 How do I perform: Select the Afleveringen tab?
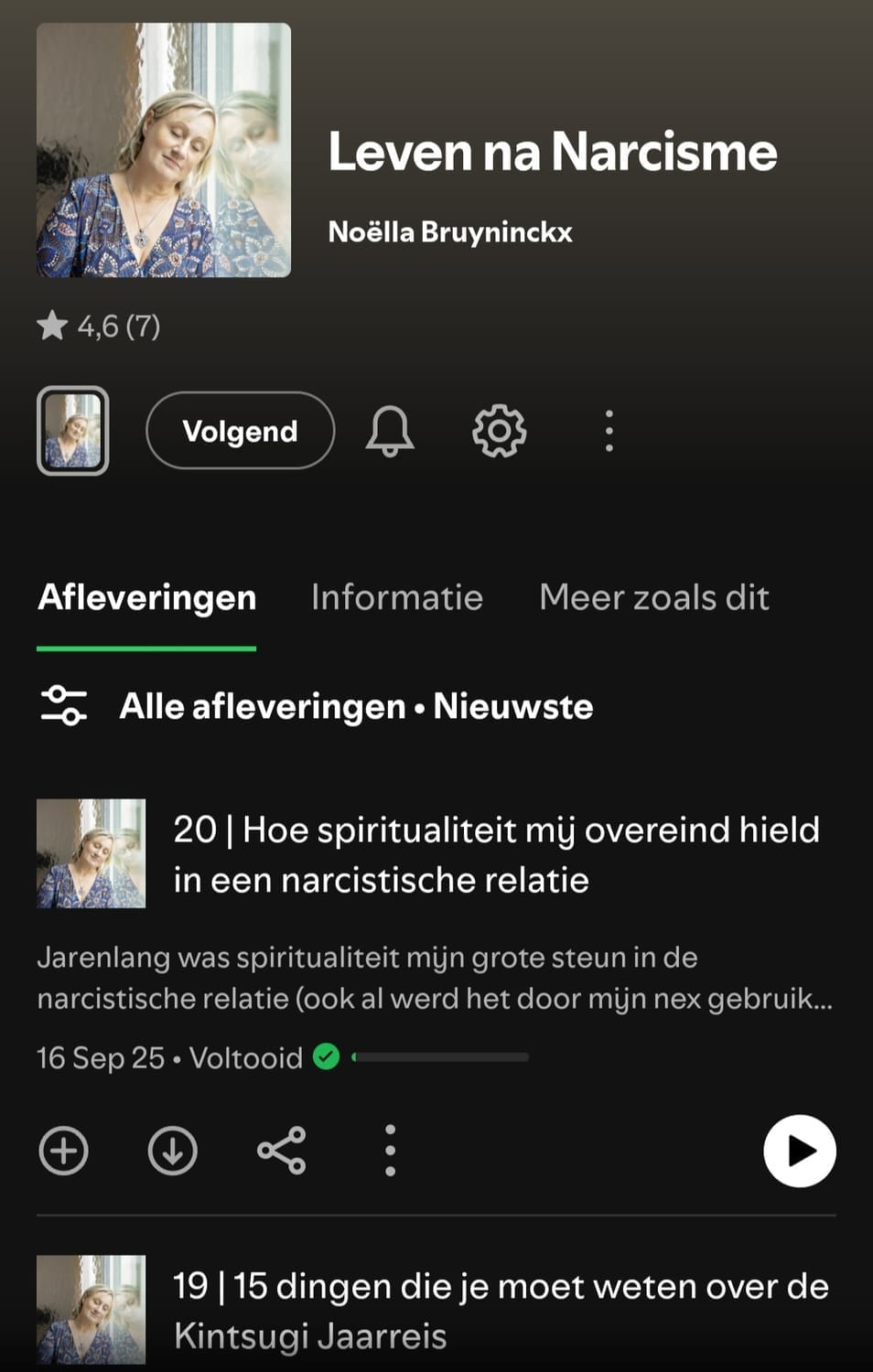pyautogui.click(x=146, y=597)
